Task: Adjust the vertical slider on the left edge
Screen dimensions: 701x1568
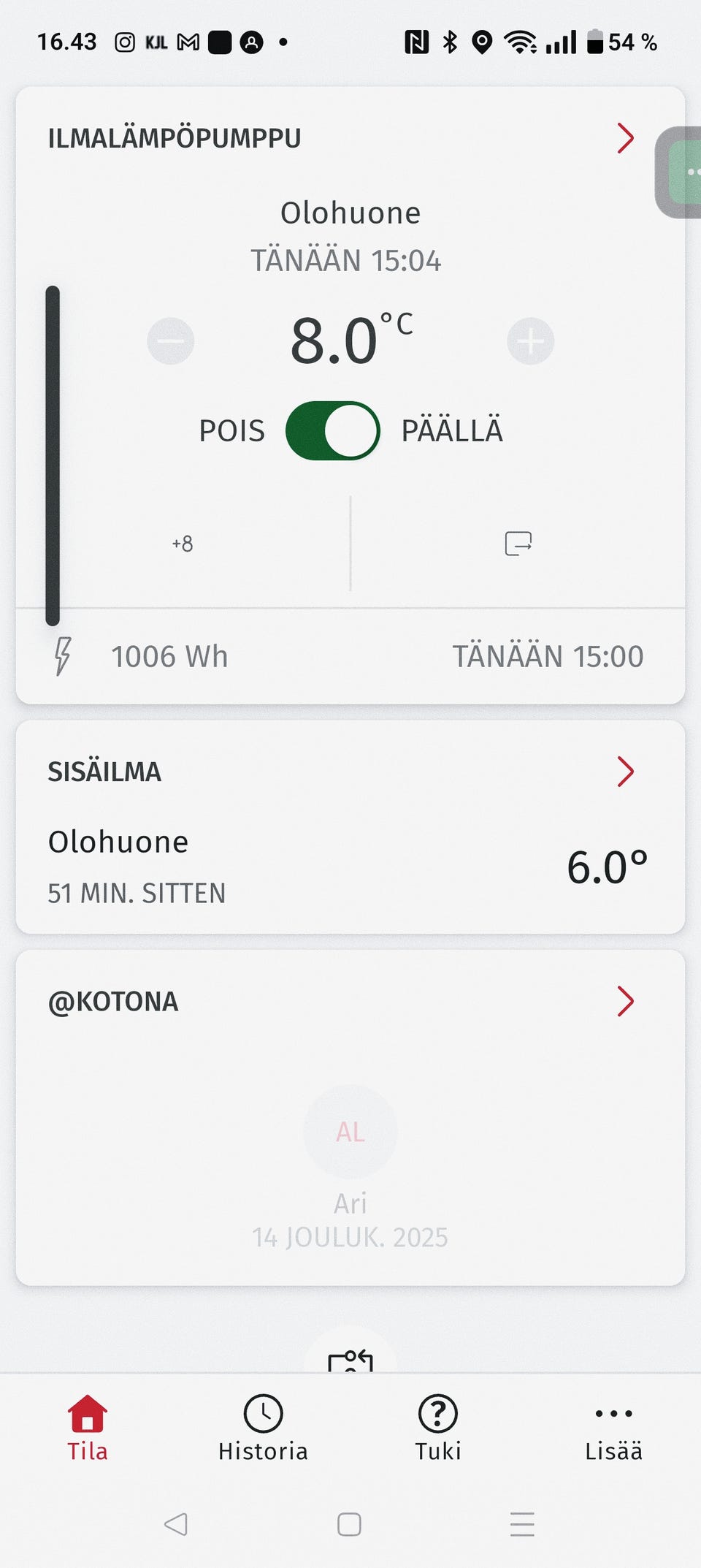Action: (53, 453)
